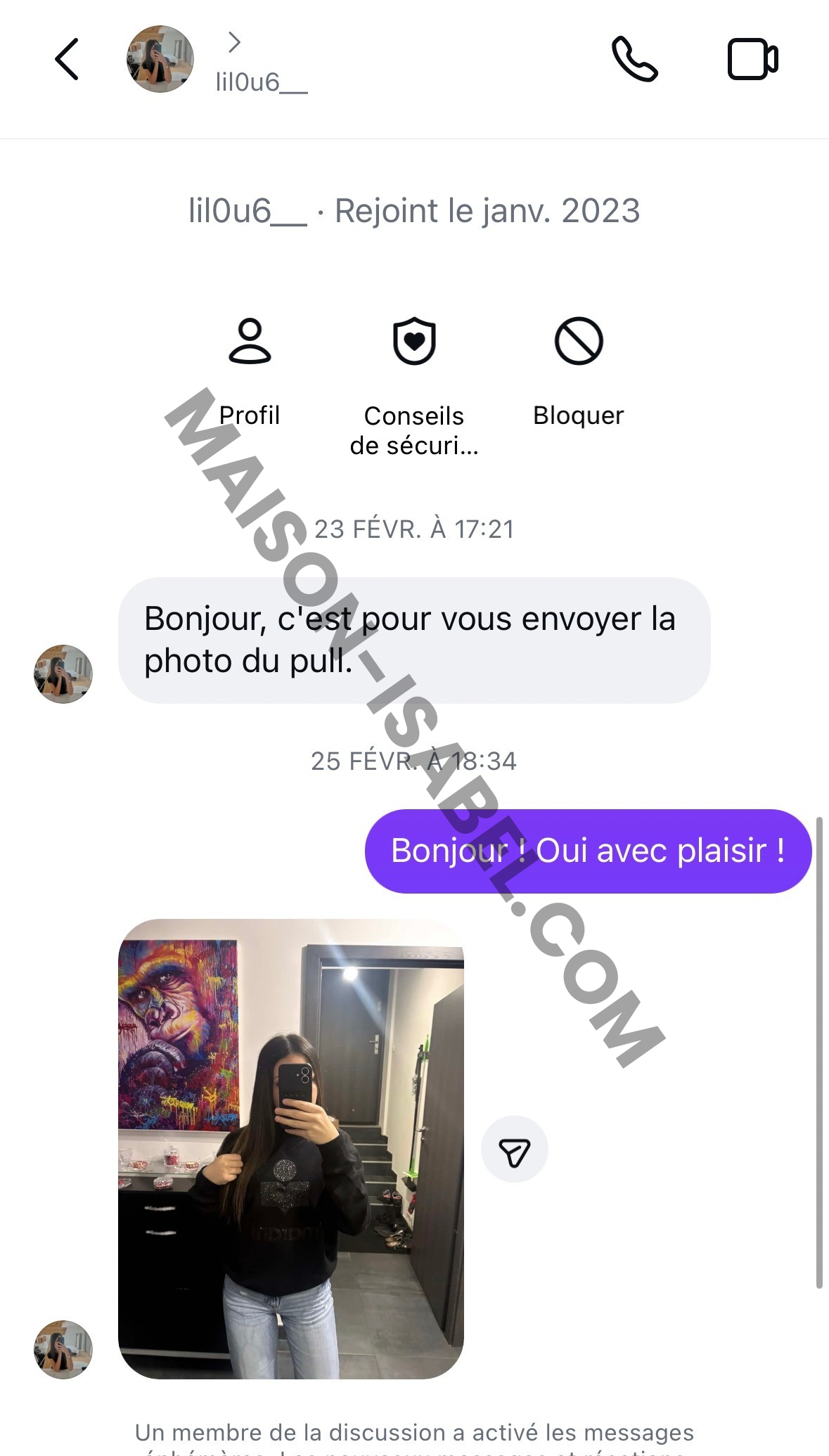Forward the photo with the share icon
Viewport: 829px width, 1456px height.
tap(514, 1148)
